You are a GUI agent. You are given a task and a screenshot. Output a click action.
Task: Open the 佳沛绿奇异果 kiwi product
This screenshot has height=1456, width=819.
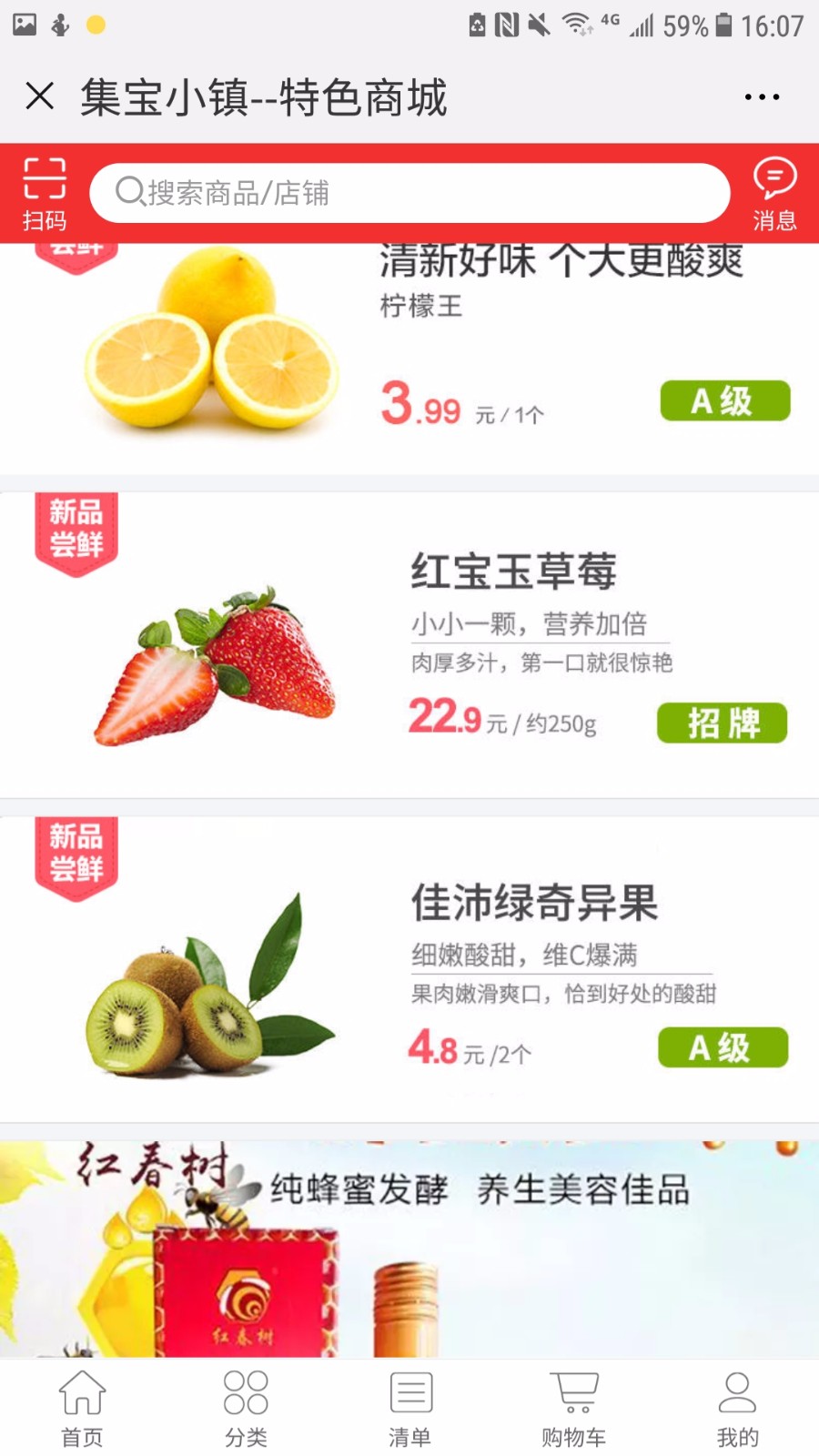409,969
